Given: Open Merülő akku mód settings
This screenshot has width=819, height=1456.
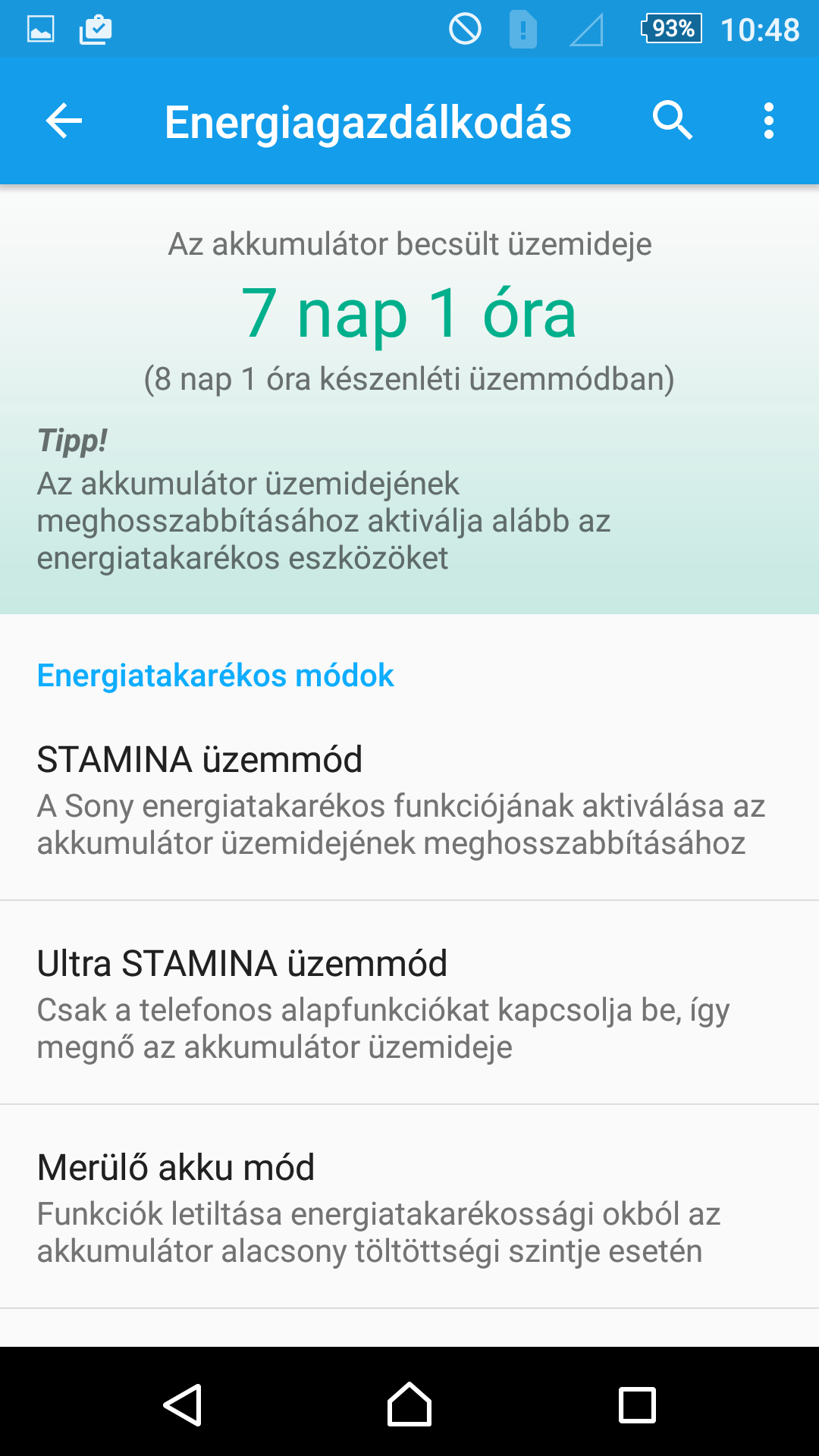Looking at the screenshot, I should [409, 1207].
